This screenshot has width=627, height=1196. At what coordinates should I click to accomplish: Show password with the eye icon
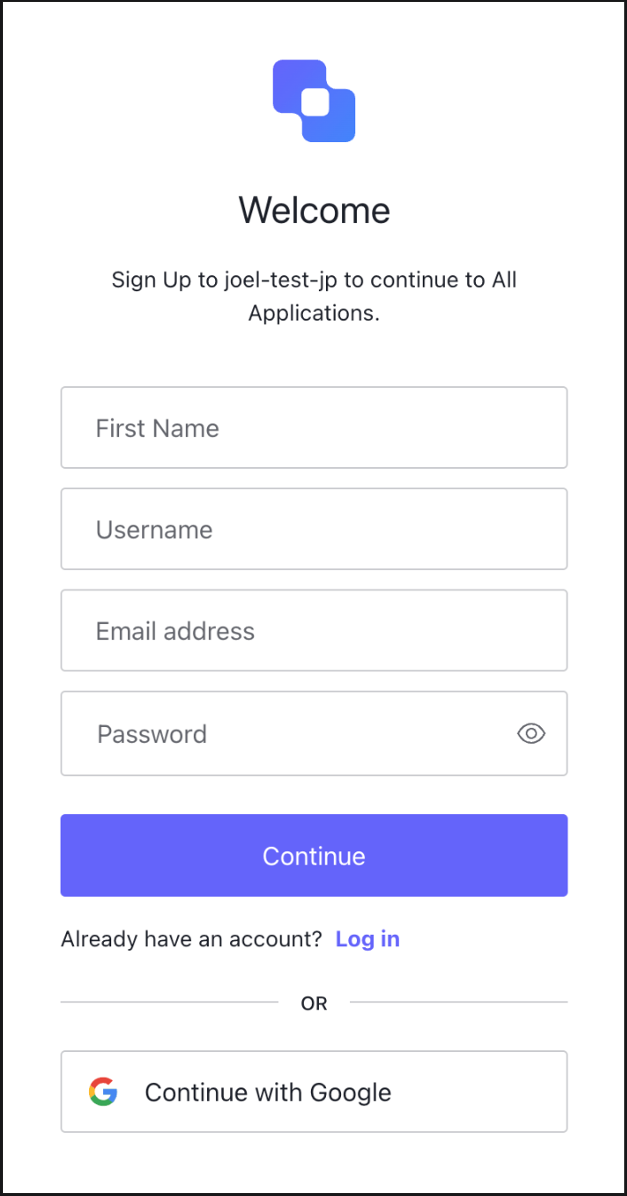tap(531, 734)
